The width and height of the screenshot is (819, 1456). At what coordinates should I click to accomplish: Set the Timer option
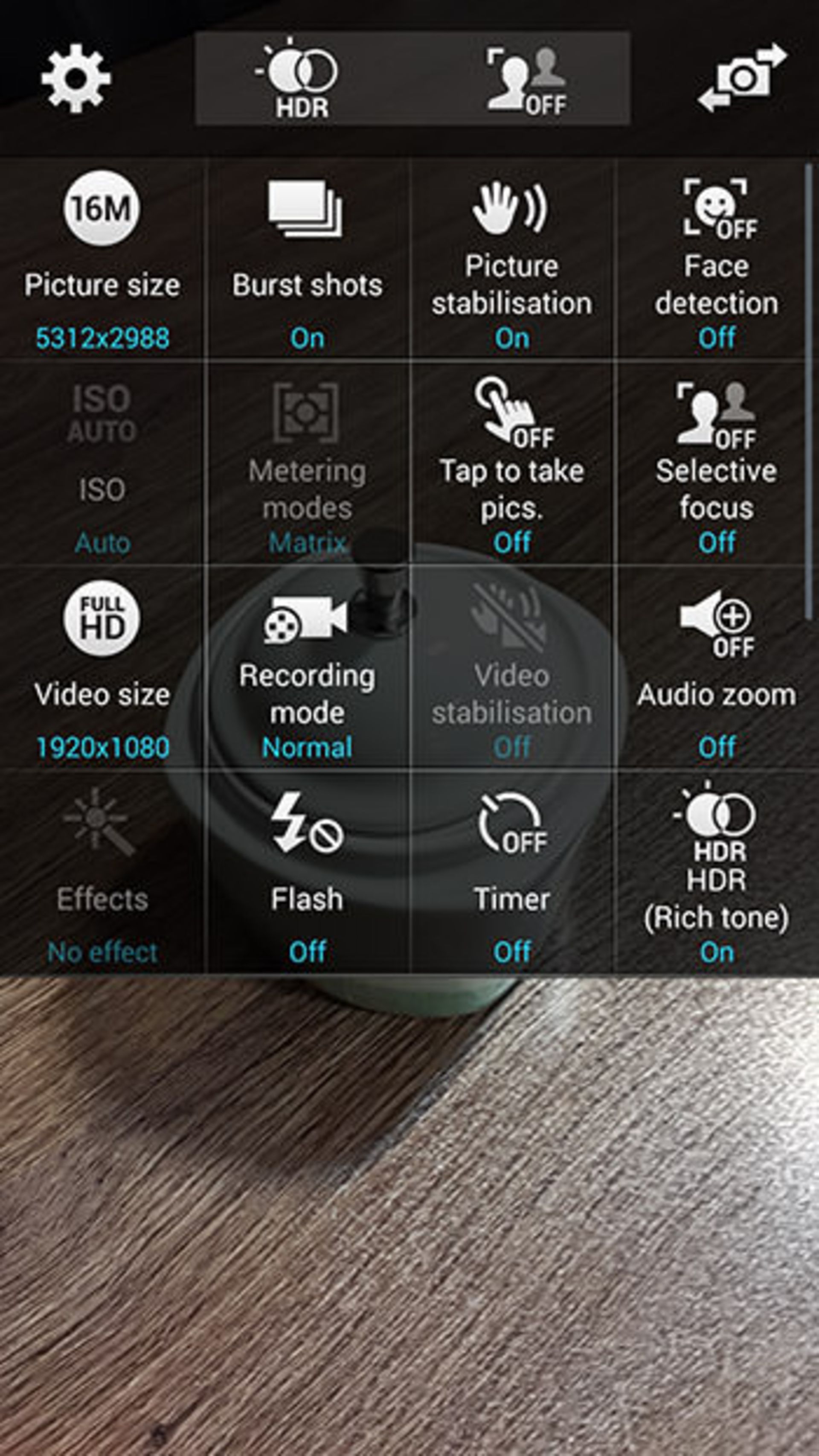[512, 874]
